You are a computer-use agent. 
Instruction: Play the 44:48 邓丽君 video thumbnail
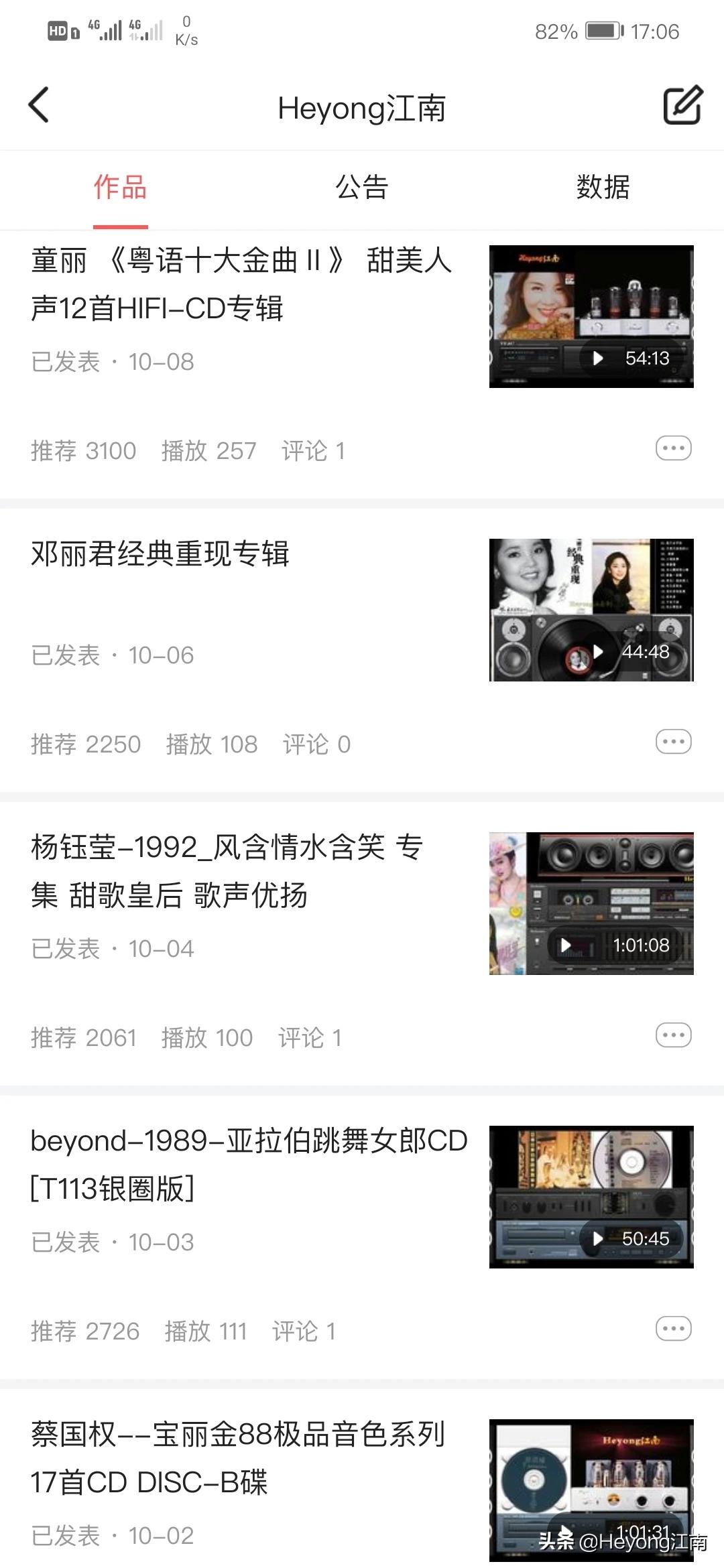pos(591,610)
